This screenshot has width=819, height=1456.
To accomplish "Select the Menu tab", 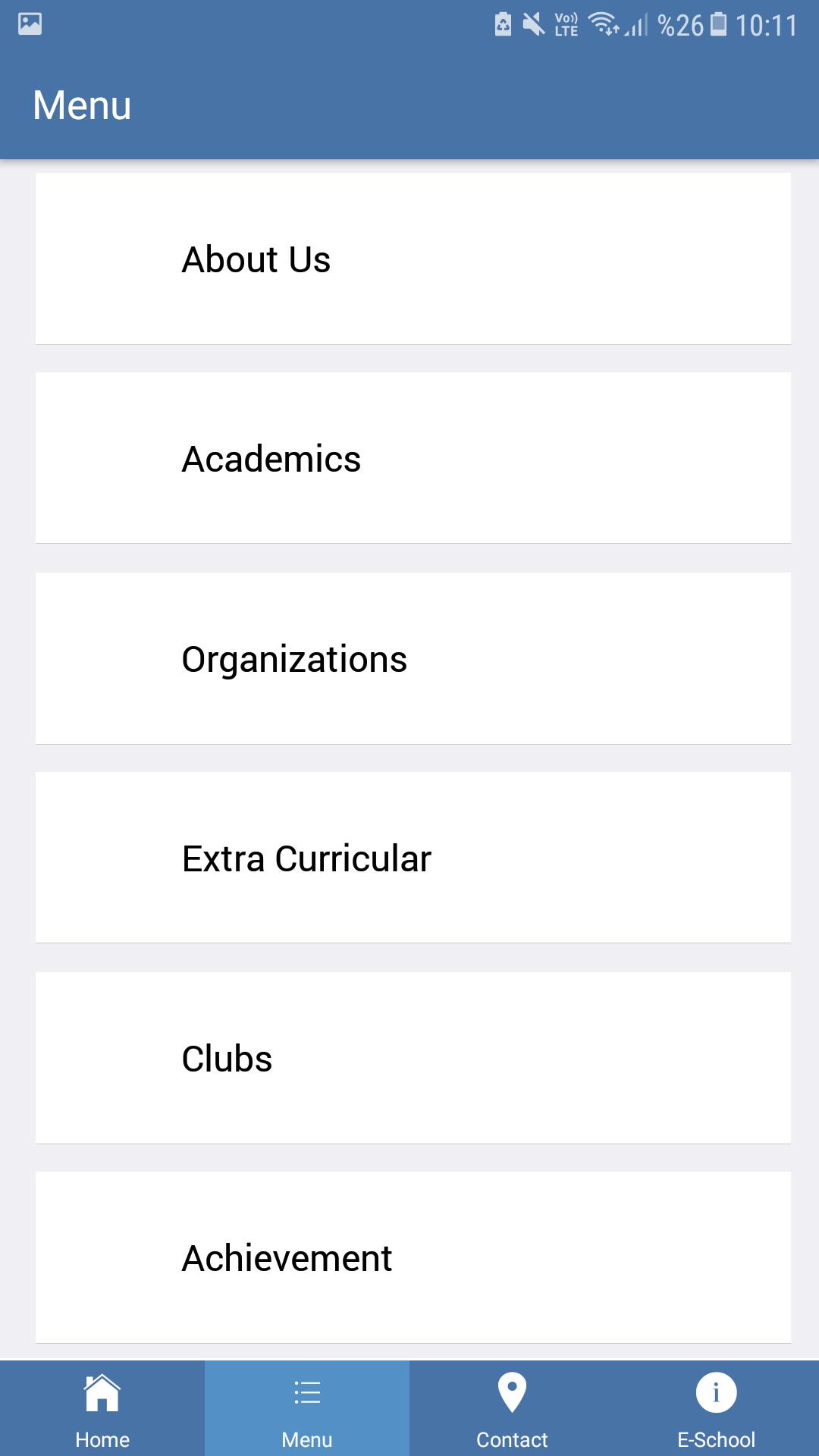I will click(x=307, y=1408).
